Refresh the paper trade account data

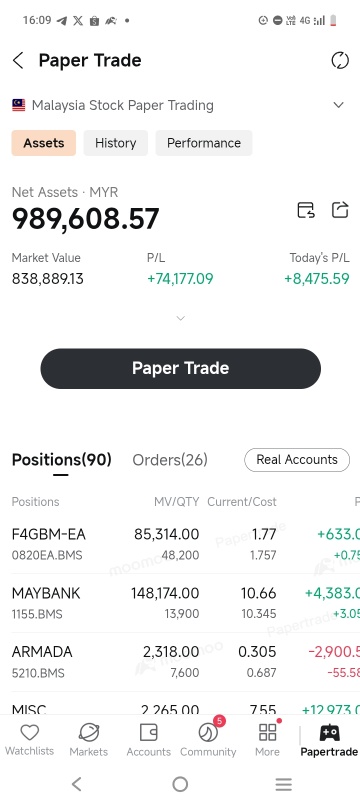pyautogui.click(x=339, y=61)
